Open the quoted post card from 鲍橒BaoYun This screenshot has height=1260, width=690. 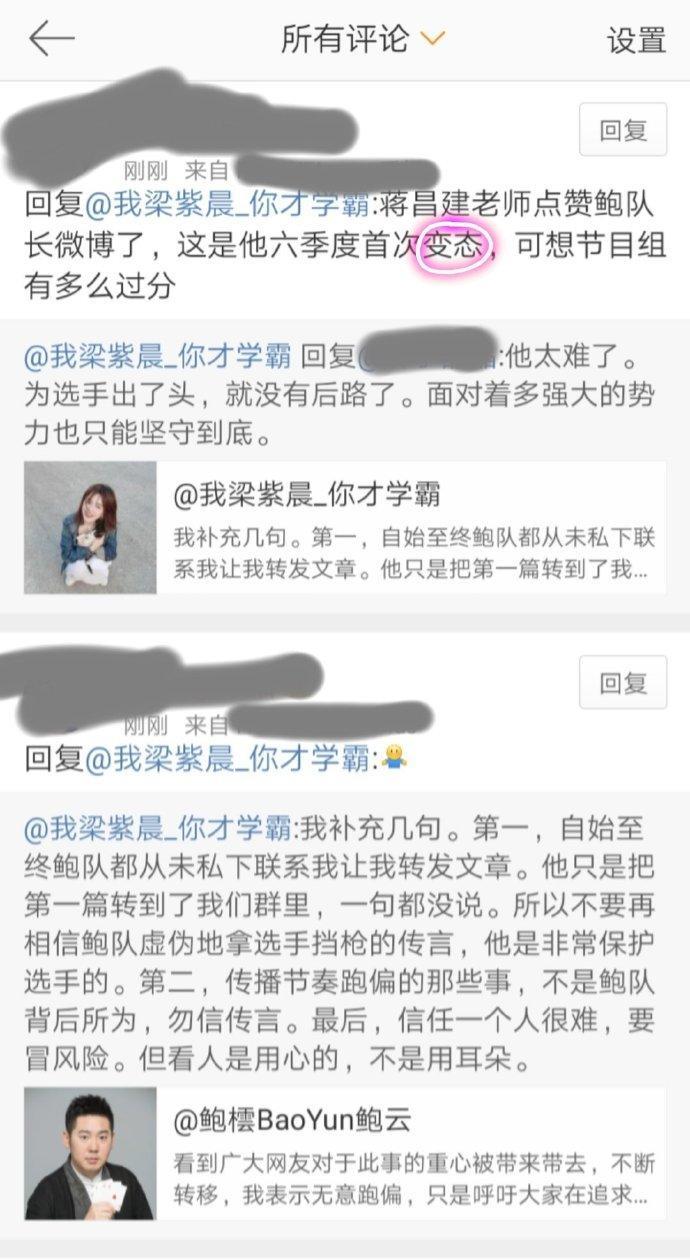344,1153
